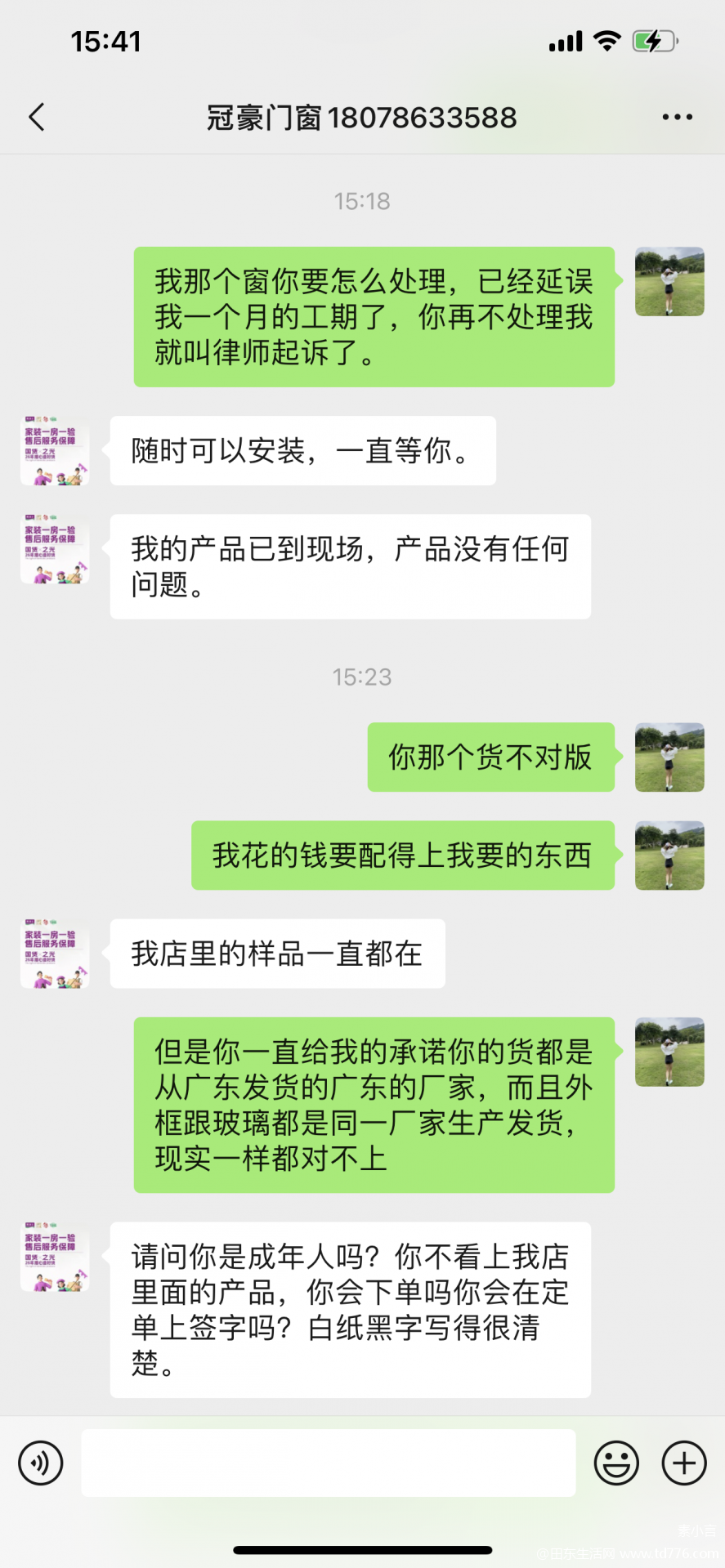The image size is (725, 1568).
Task: Open the three-dot chat menu
Action: tap(677, 118)
